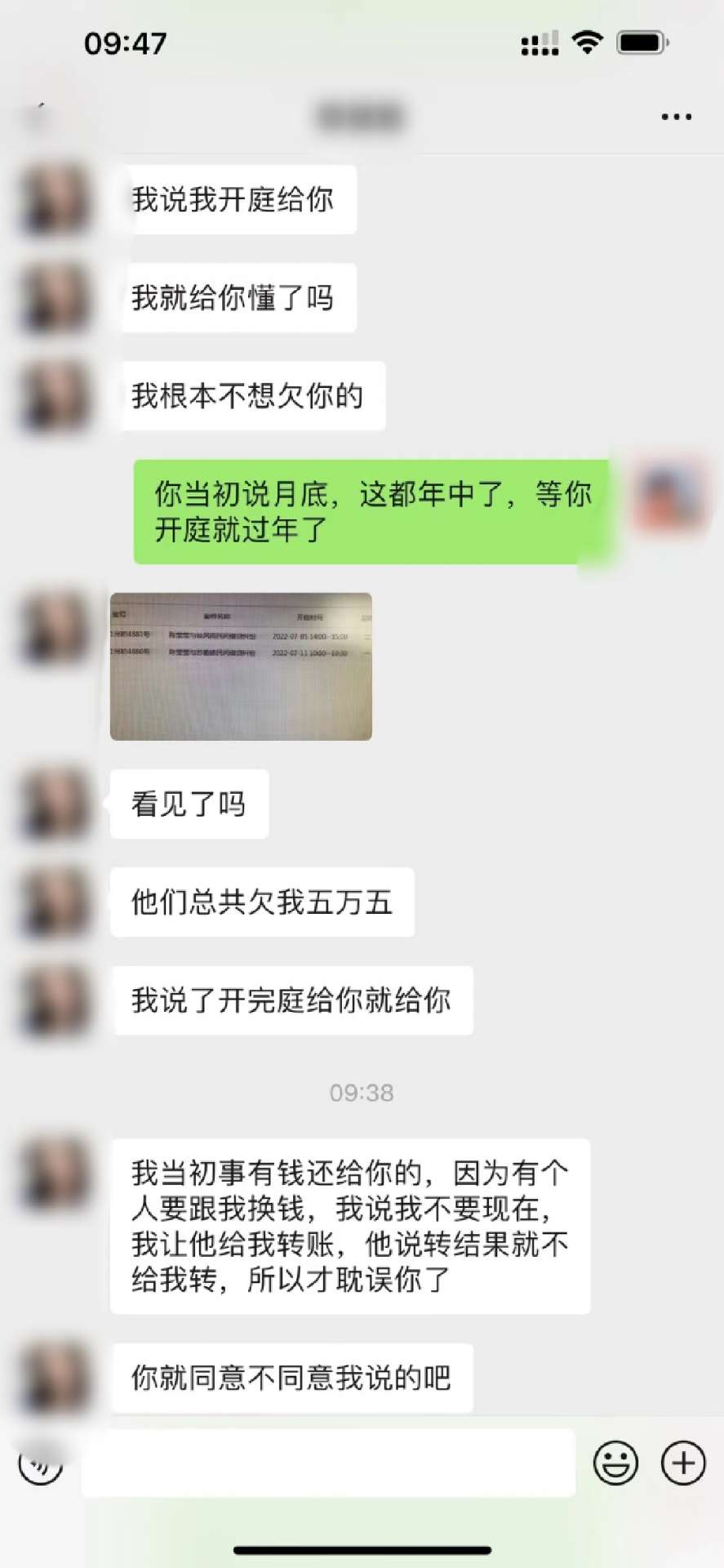
Task: Open the chat info three-dot menu
Action: click(676, 117)
